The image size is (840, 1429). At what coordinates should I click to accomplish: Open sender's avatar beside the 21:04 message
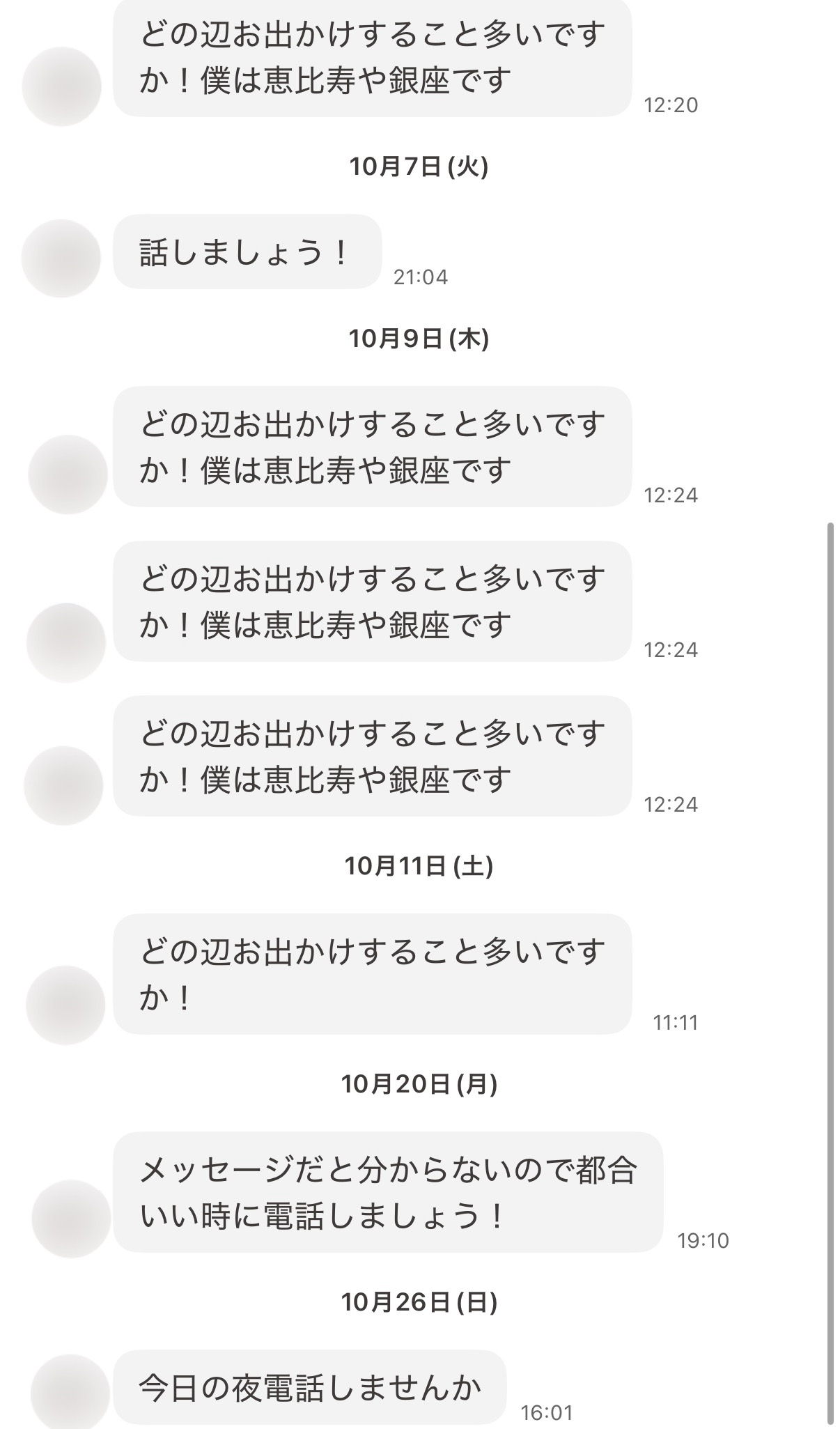[61, 258]
